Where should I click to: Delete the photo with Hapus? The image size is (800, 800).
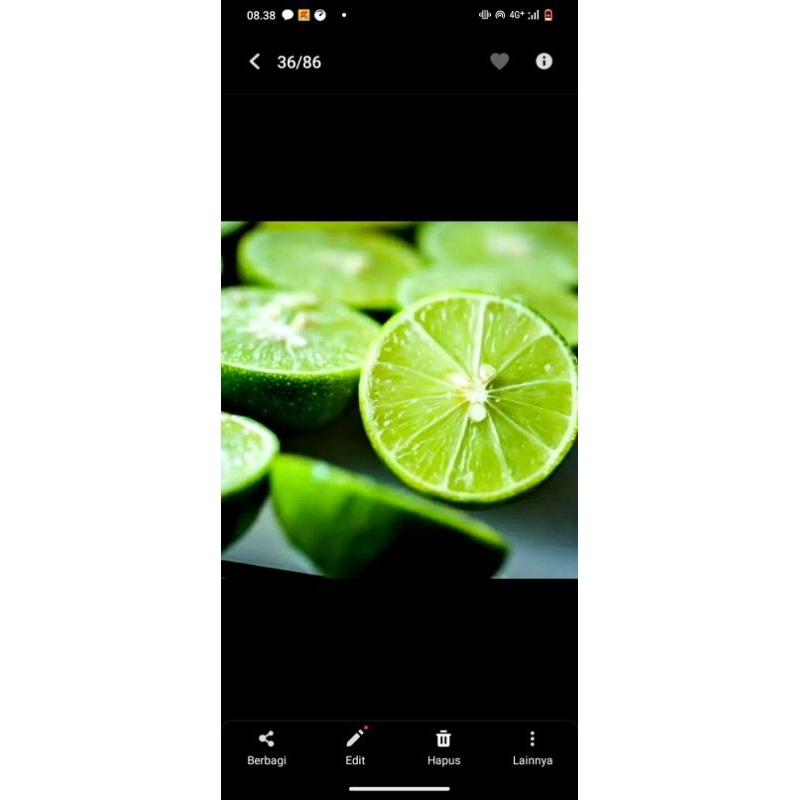click(443, 746)
